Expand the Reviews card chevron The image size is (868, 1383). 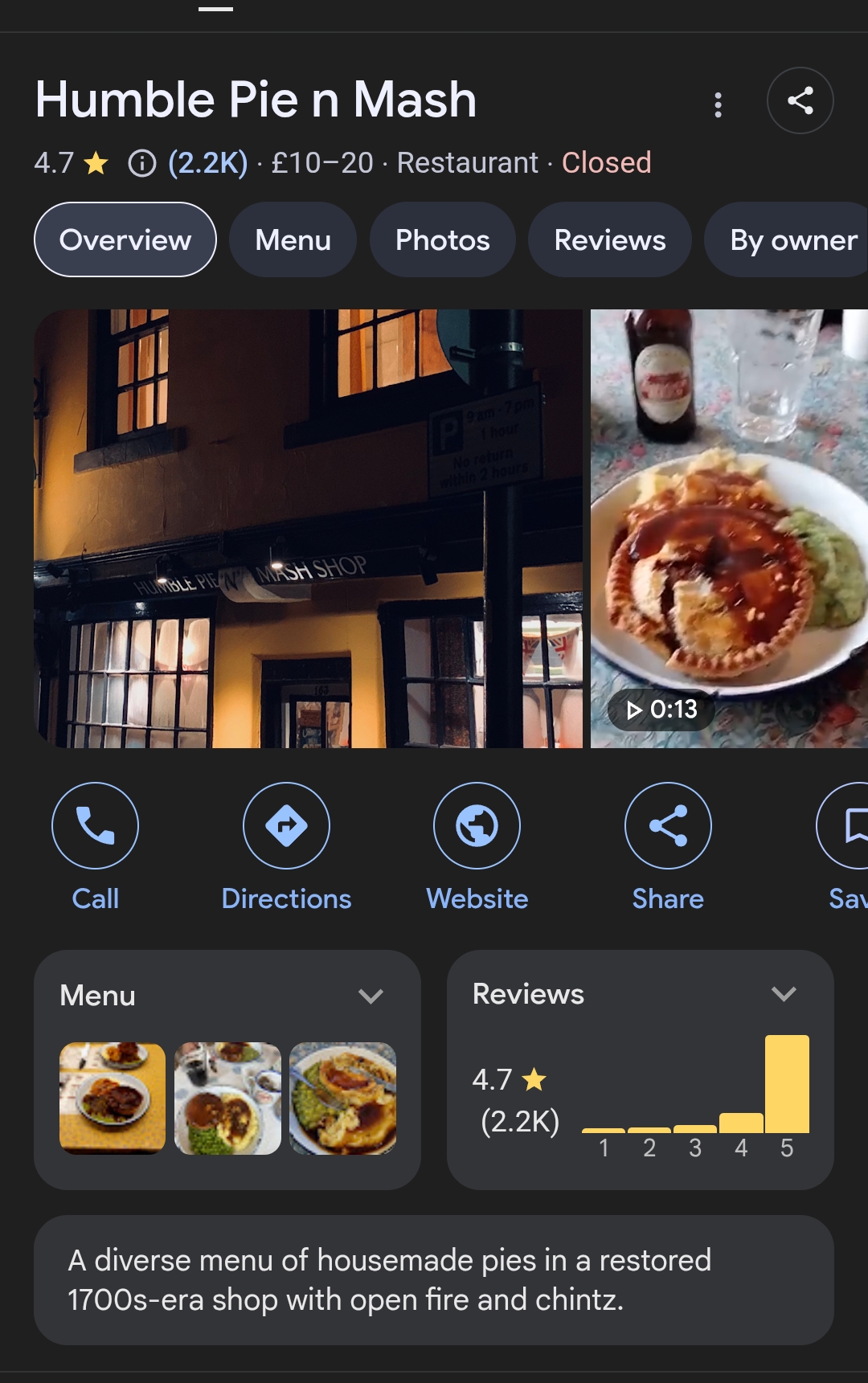784,994
